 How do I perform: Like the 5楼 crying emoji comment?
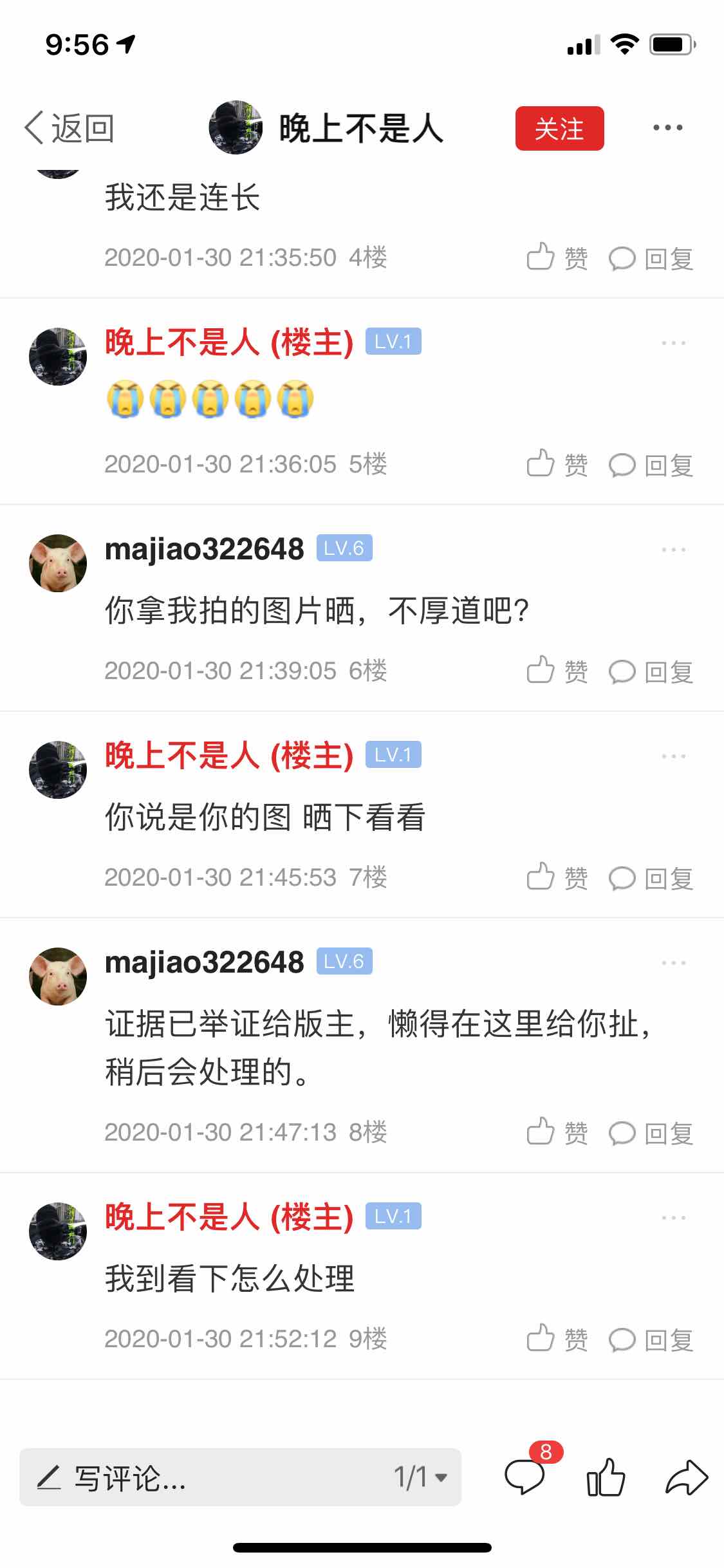click(x=556, y=465)
